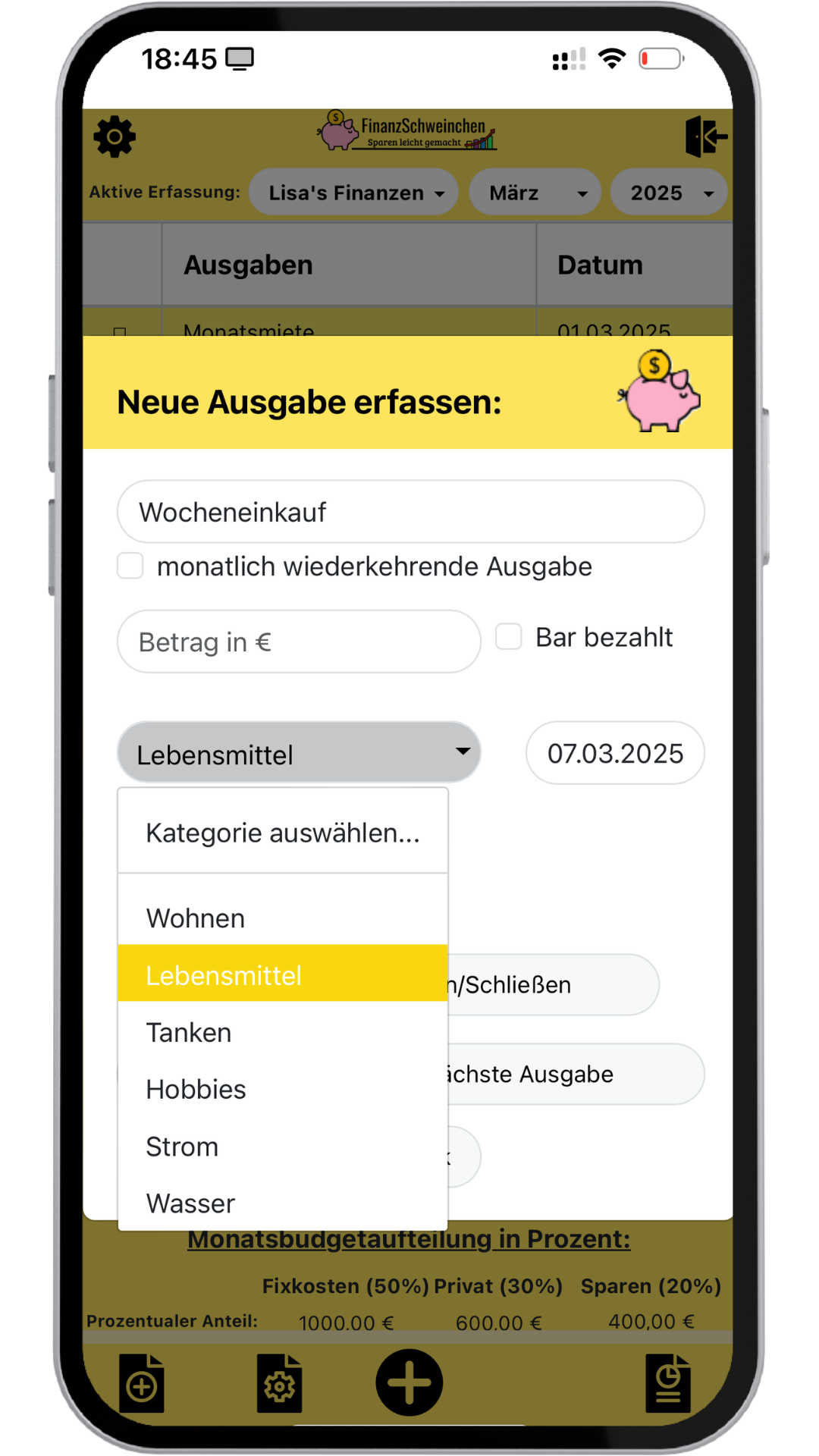Open the report chart document icon
Viewport: 819px width, 1456px height.
(667, 1383)
